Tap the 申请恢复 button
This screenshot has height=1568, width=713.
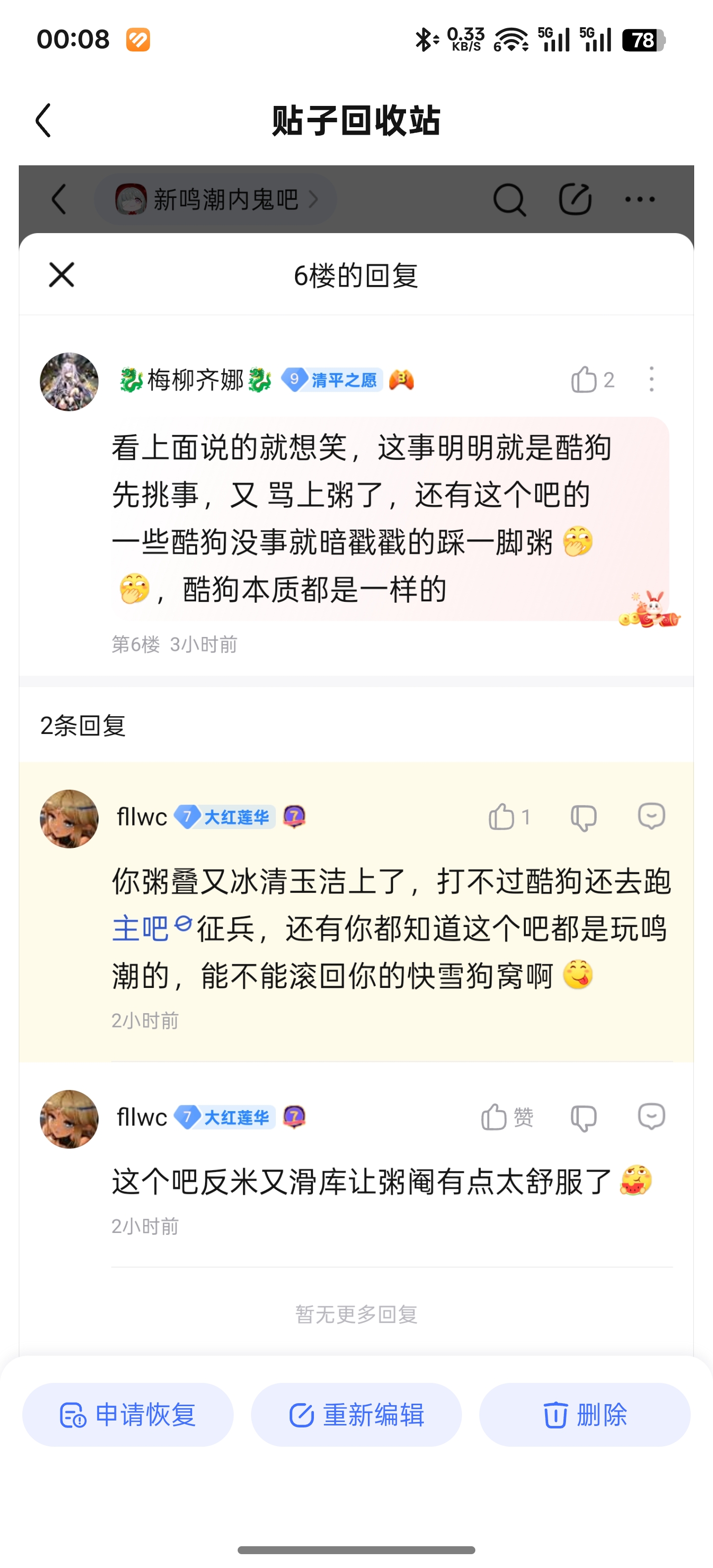[128, 1415]
